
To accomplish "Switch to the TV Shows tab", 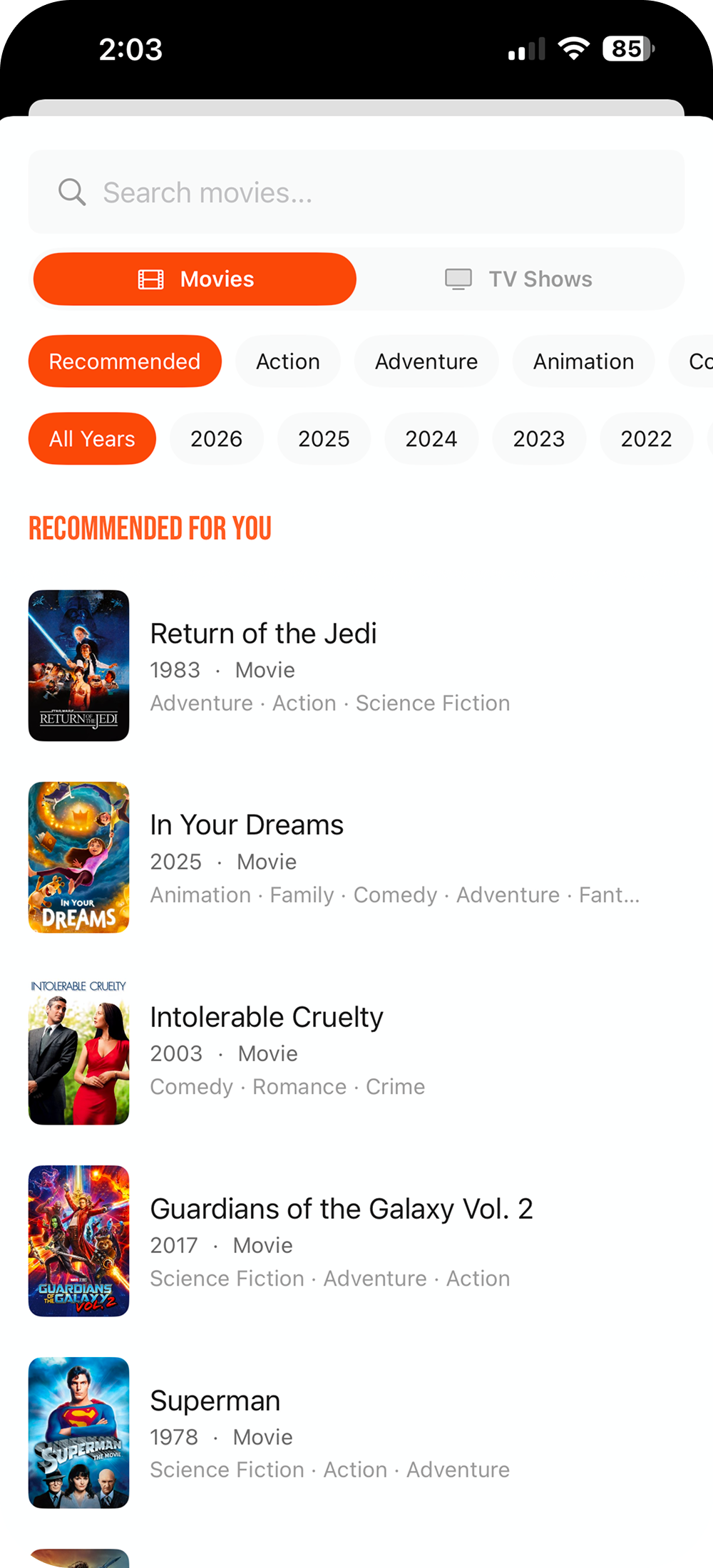I will coord(519,279).
